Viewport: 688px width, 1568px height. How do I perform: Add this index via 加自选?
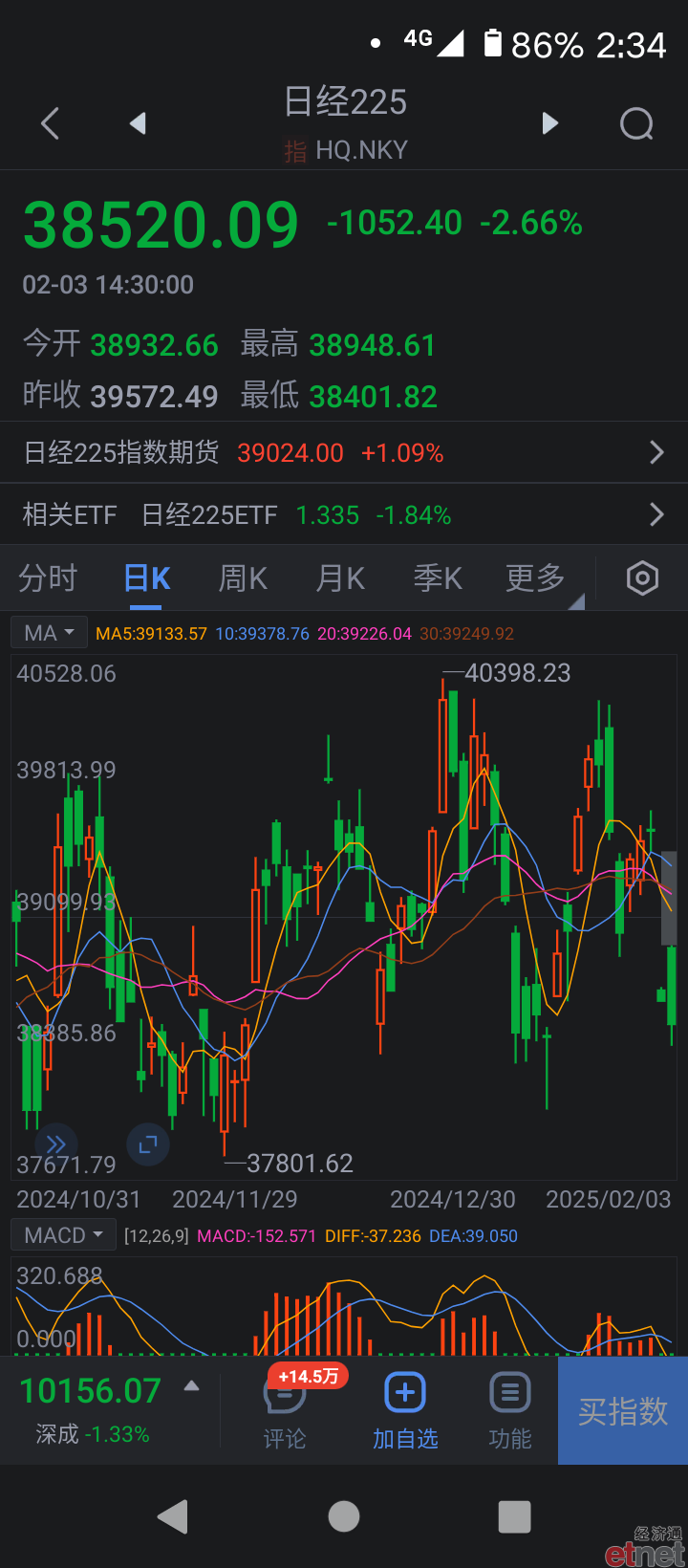click(405, 1411)
